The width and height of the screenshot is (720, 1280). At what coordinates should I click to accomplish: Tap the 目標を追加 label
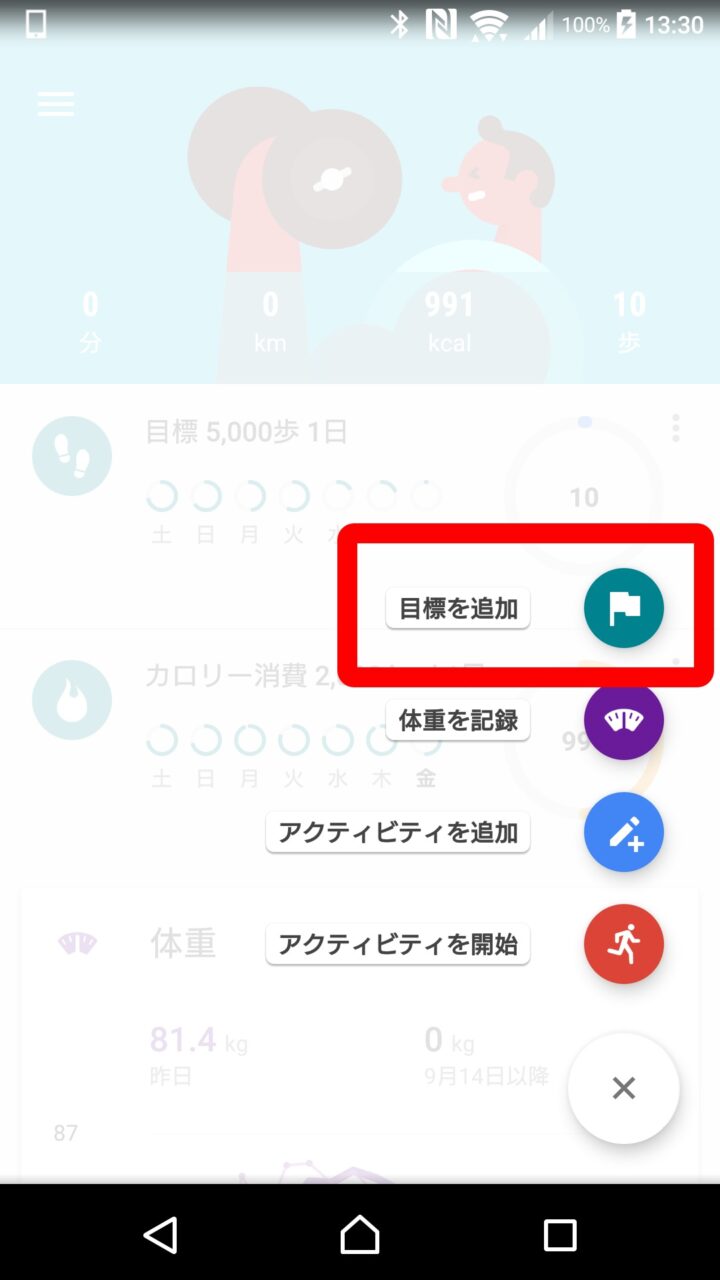click(458, 608)
